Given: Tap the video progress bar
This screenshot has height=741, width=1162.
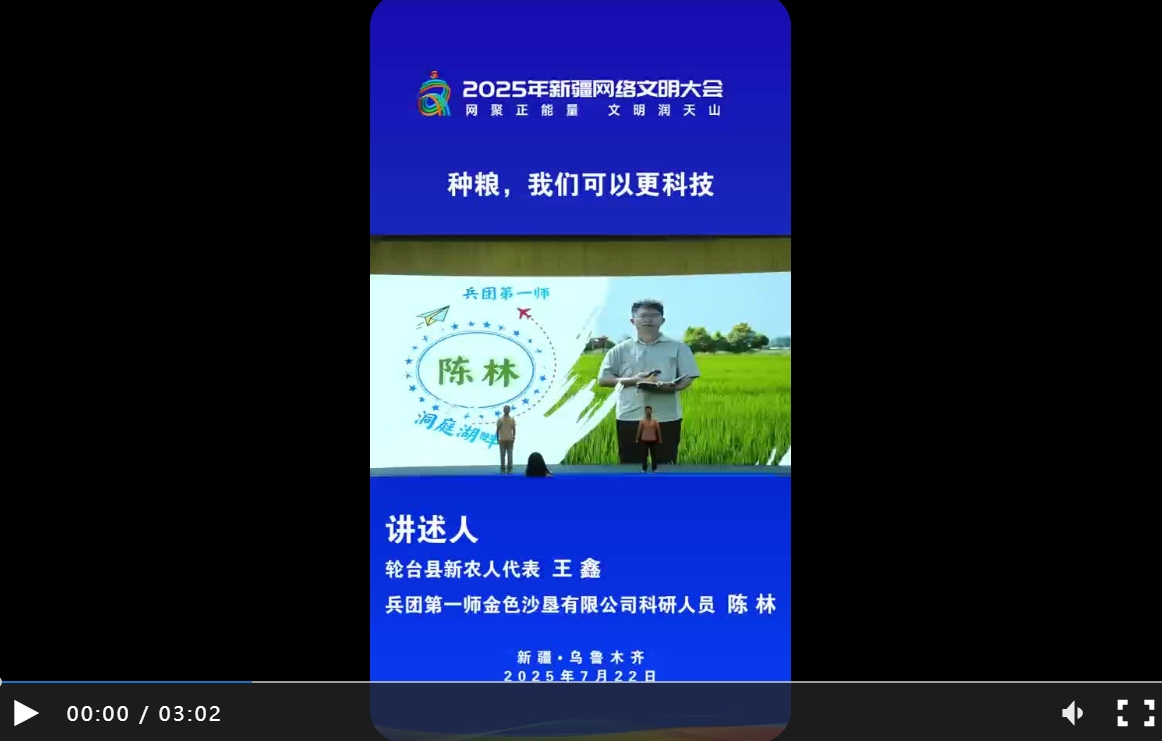Looking at the screenshot, I should (x=581, y=682).
